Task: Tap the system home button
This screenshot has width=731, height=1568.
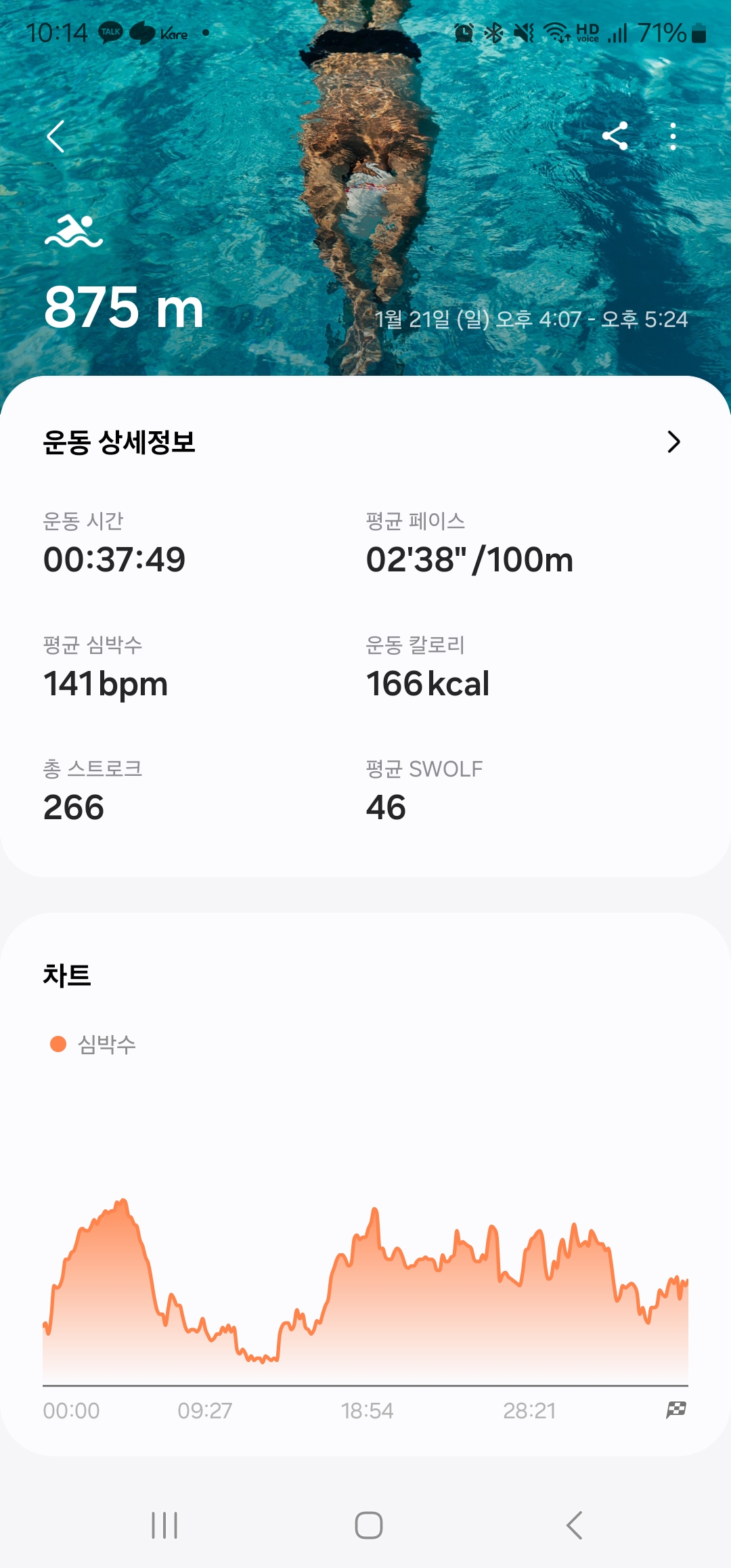Action: click(x=369, y=1525)
